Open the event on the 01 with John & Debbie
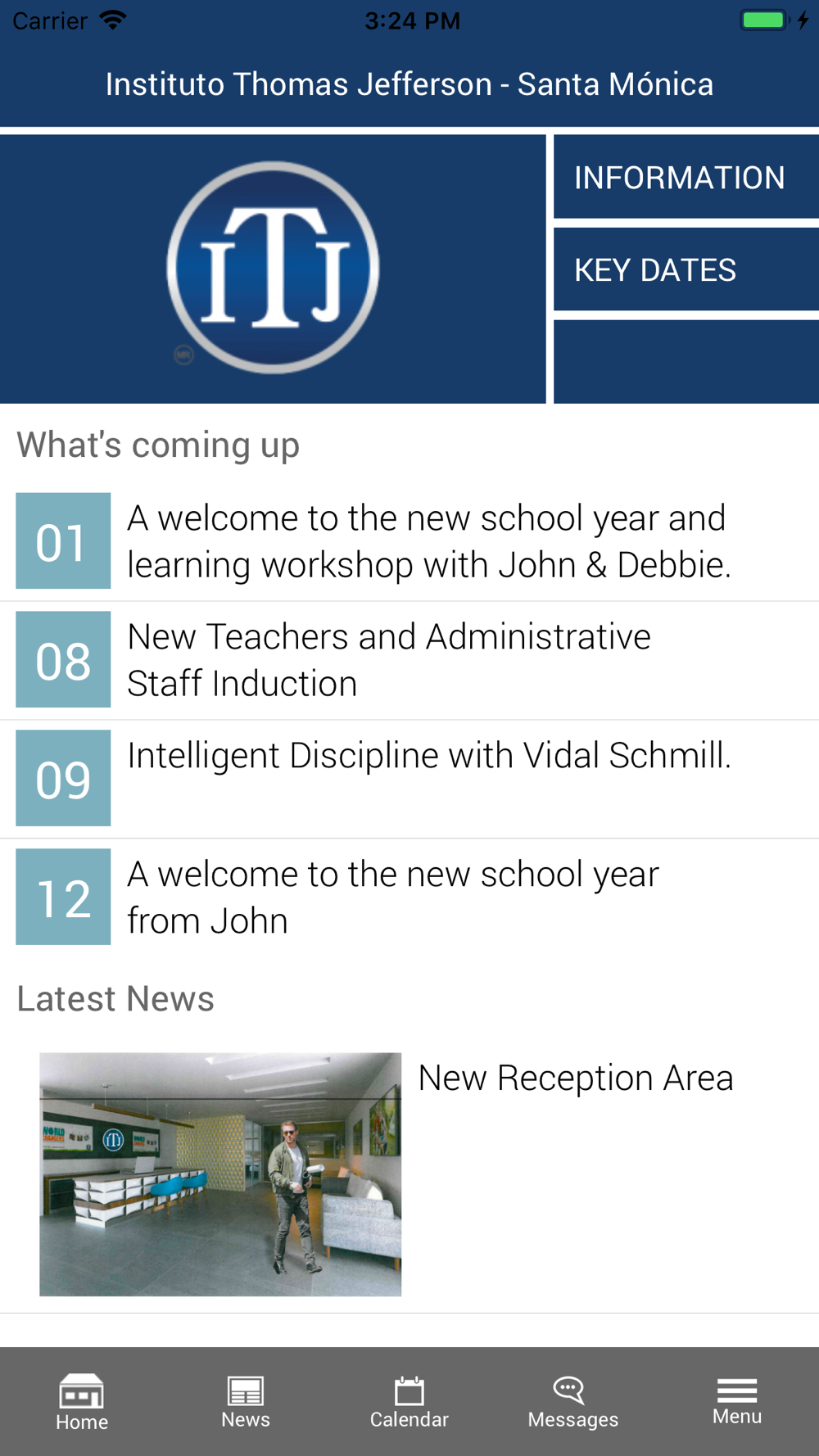This screenshot has height=1456, width=819. [409, 541]
